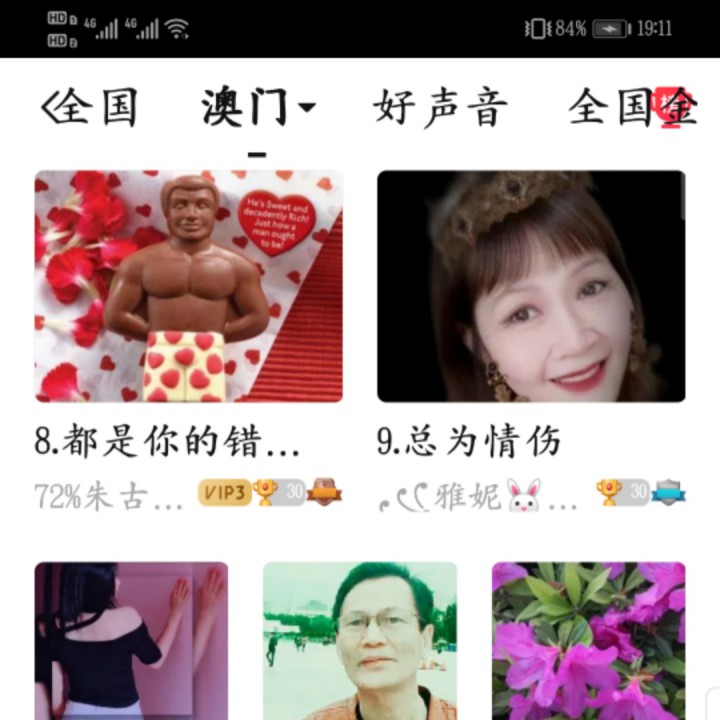Open the tile showing a woman in black
720x720 pixels.
coord(131,640)
